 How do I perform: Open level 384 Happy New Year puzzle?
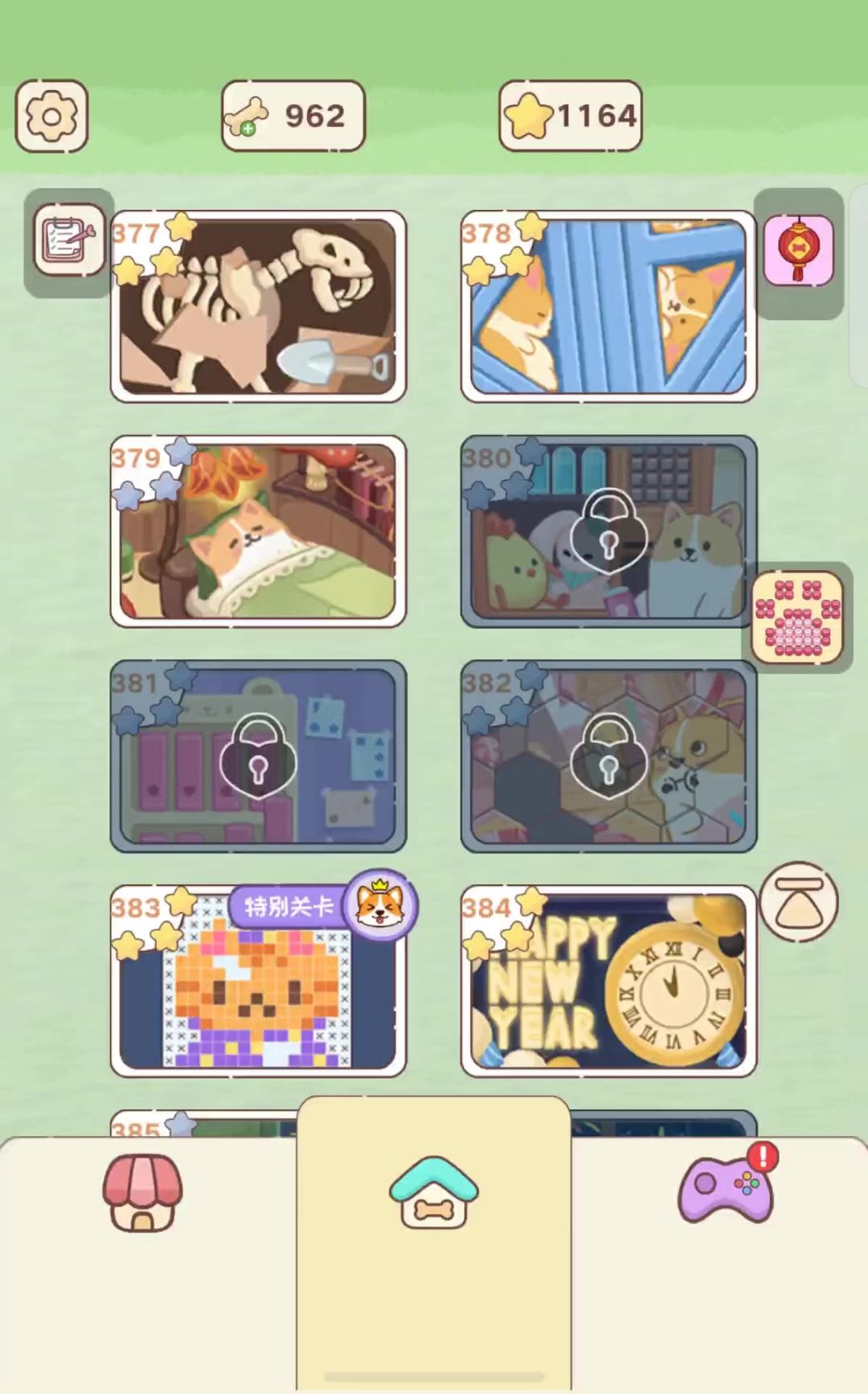608,982
